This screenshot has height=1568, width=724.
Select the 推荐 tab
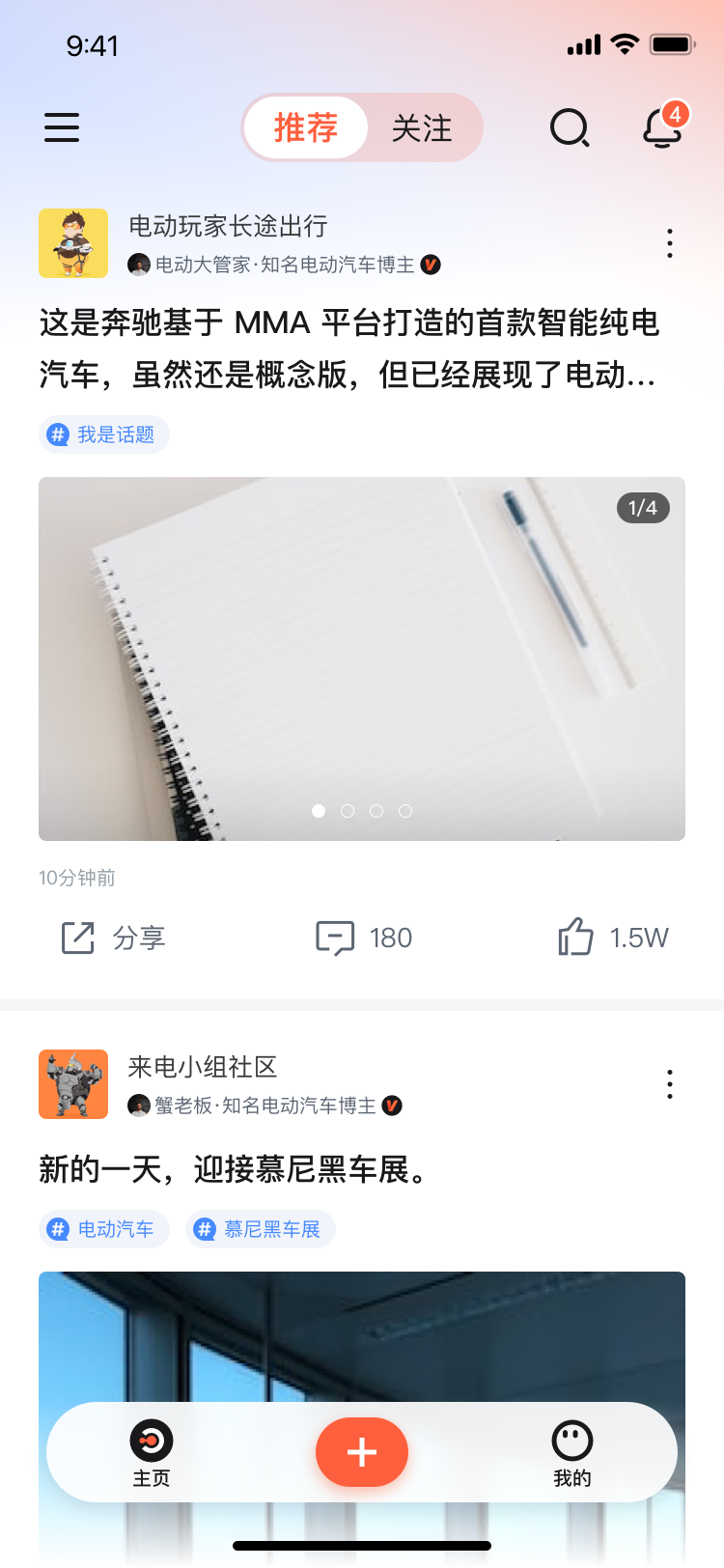305,127
